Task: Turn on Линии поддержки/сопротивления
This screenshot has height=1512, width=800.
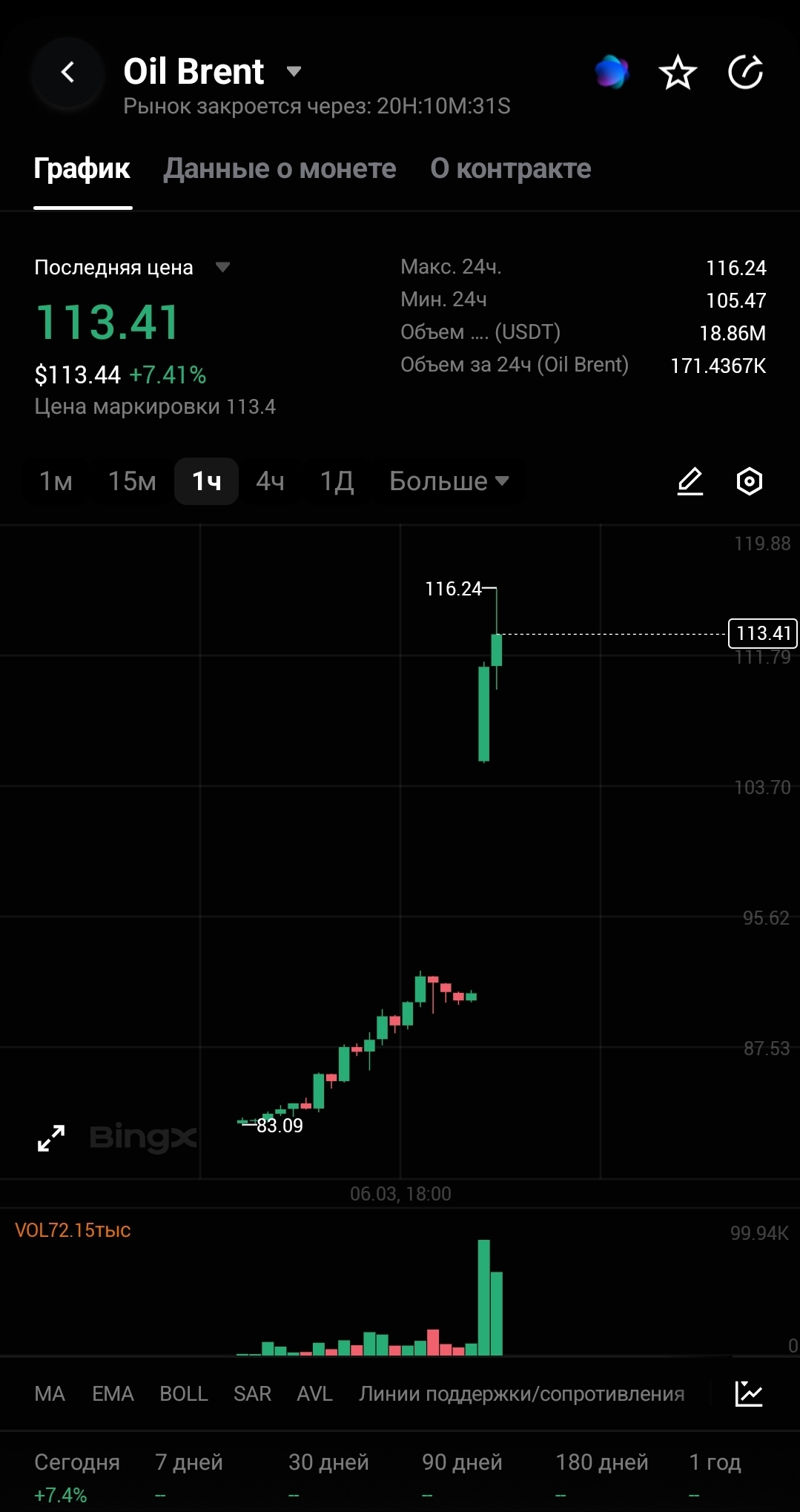Action: point(521,1394)
